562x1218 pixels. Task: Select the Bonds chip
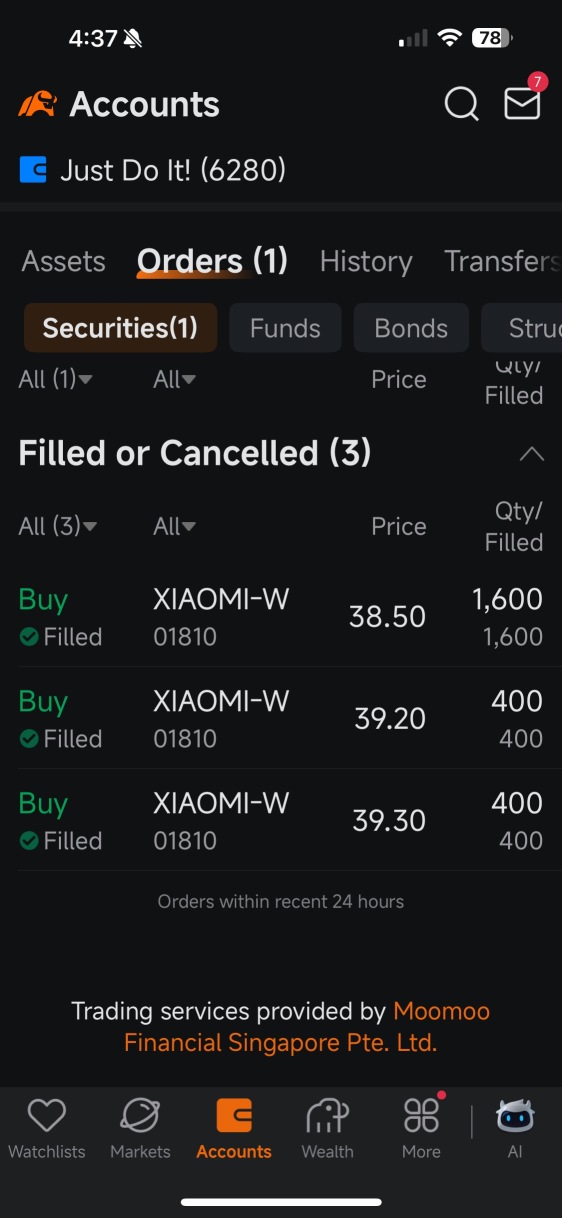[411, 328]
